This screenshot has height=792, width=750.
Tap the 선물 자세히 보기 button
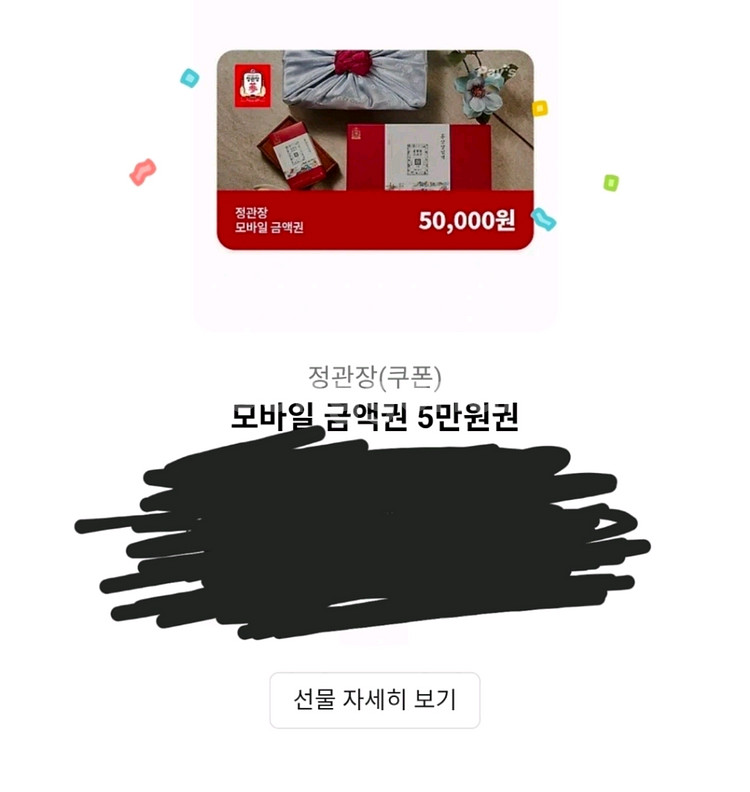click(x=374, y=700)
